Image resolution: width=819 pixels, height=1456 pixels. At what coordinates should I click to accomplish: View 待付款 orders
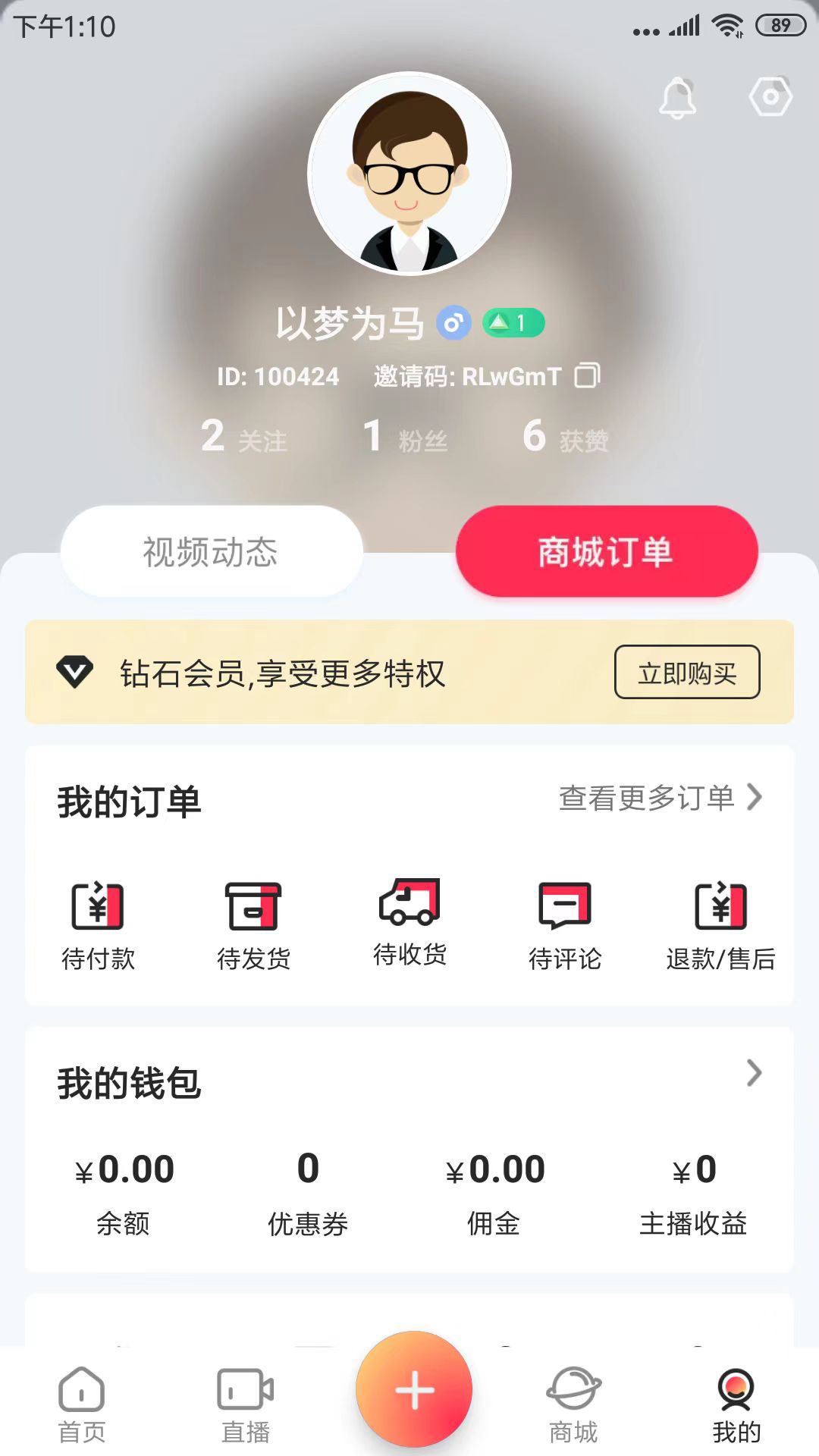(98, 924)
